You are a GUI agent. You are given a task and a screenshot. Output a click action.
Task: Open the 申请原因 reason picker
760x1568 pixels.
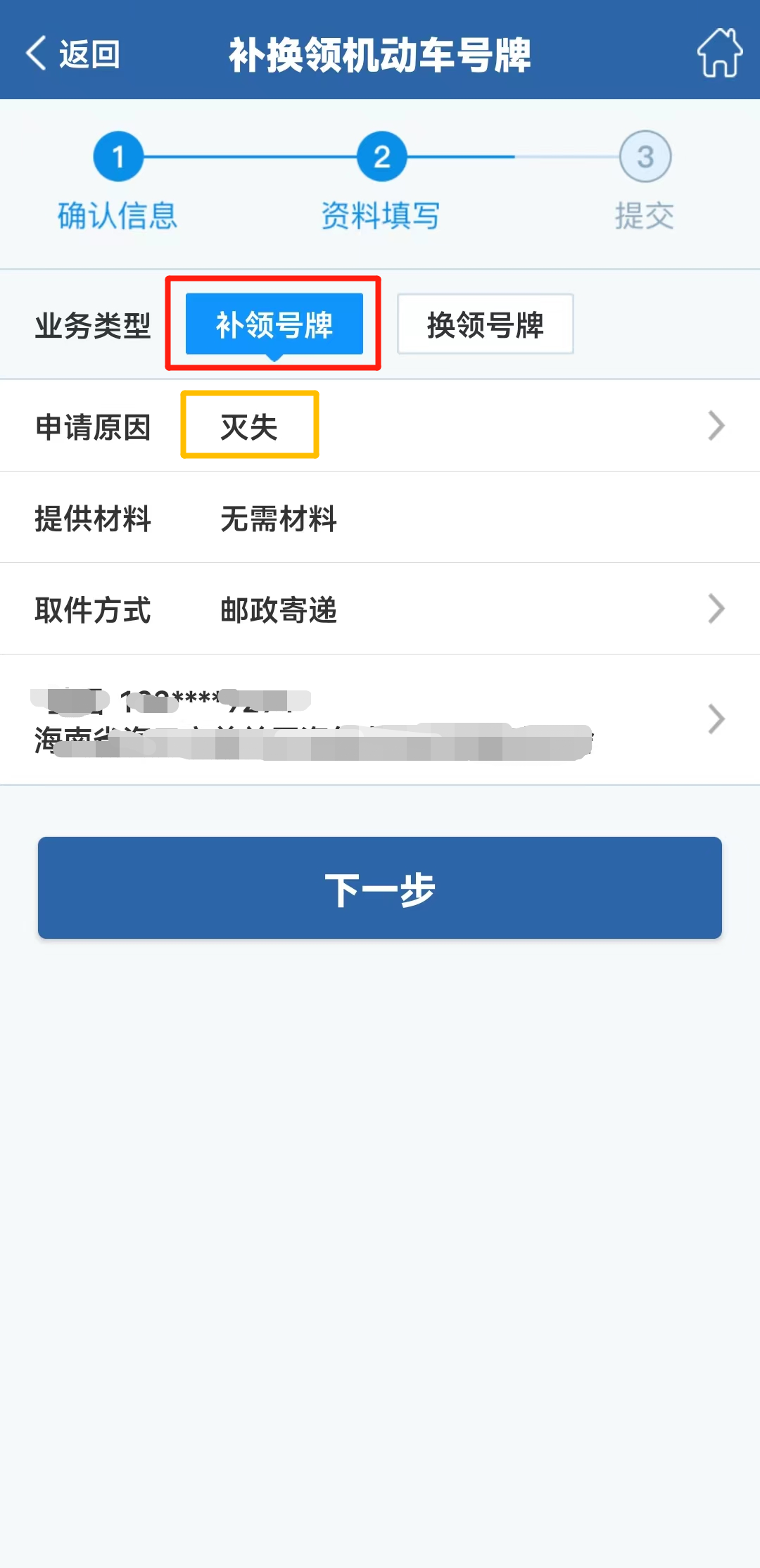380,426
